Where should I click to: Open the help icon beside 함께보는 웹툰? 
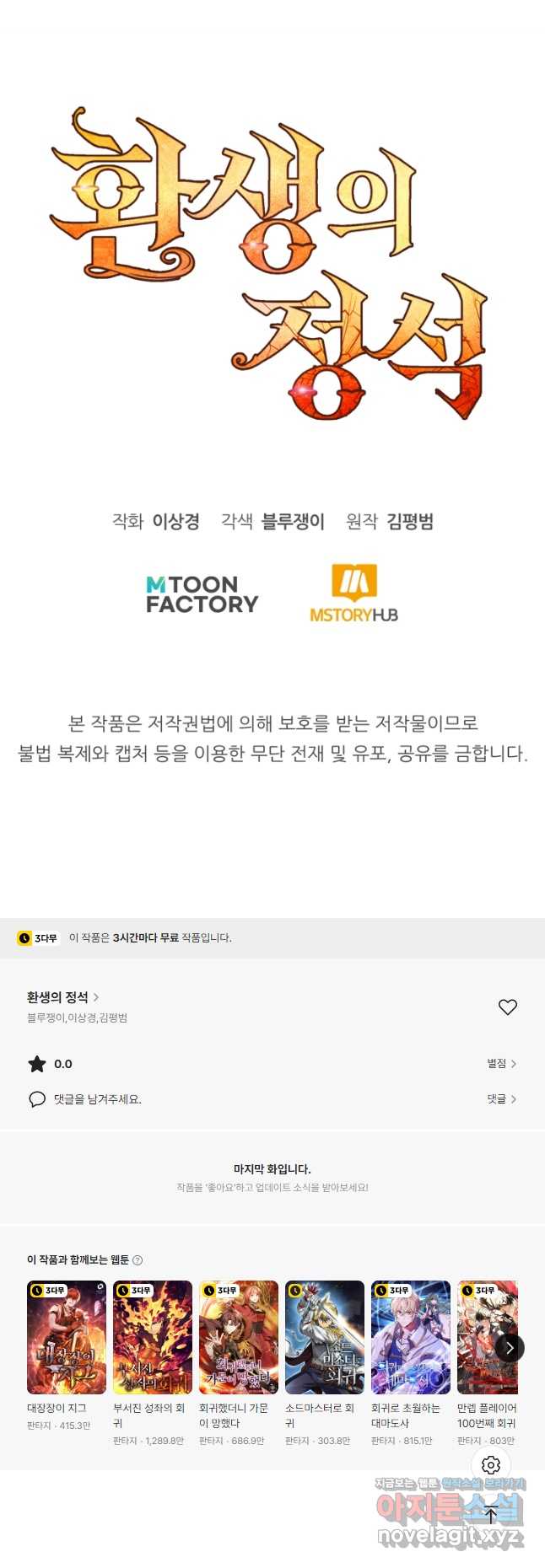(x=138, y=1260)
